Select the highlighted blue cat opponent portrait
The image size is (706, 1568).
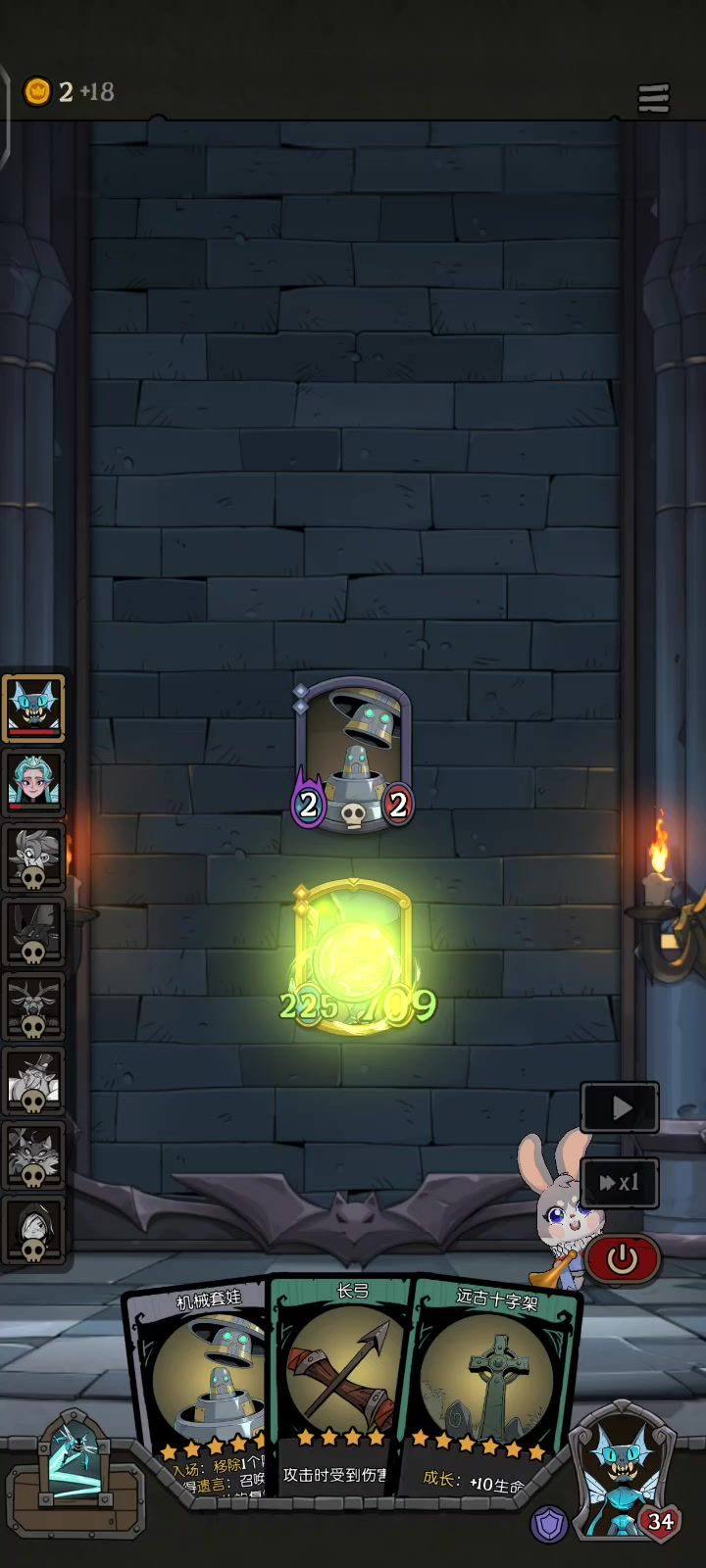[33, 708]
